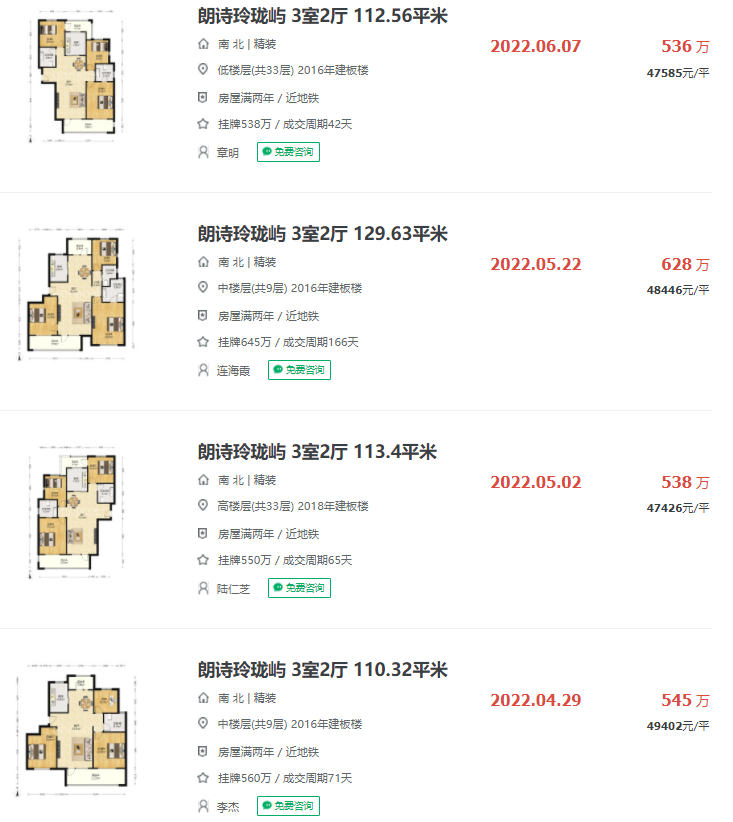Image resolution: width=733 pixels, height=822 pixels.
Task: View floor plan of the 110.32平米 home
Action: (75, 730)
